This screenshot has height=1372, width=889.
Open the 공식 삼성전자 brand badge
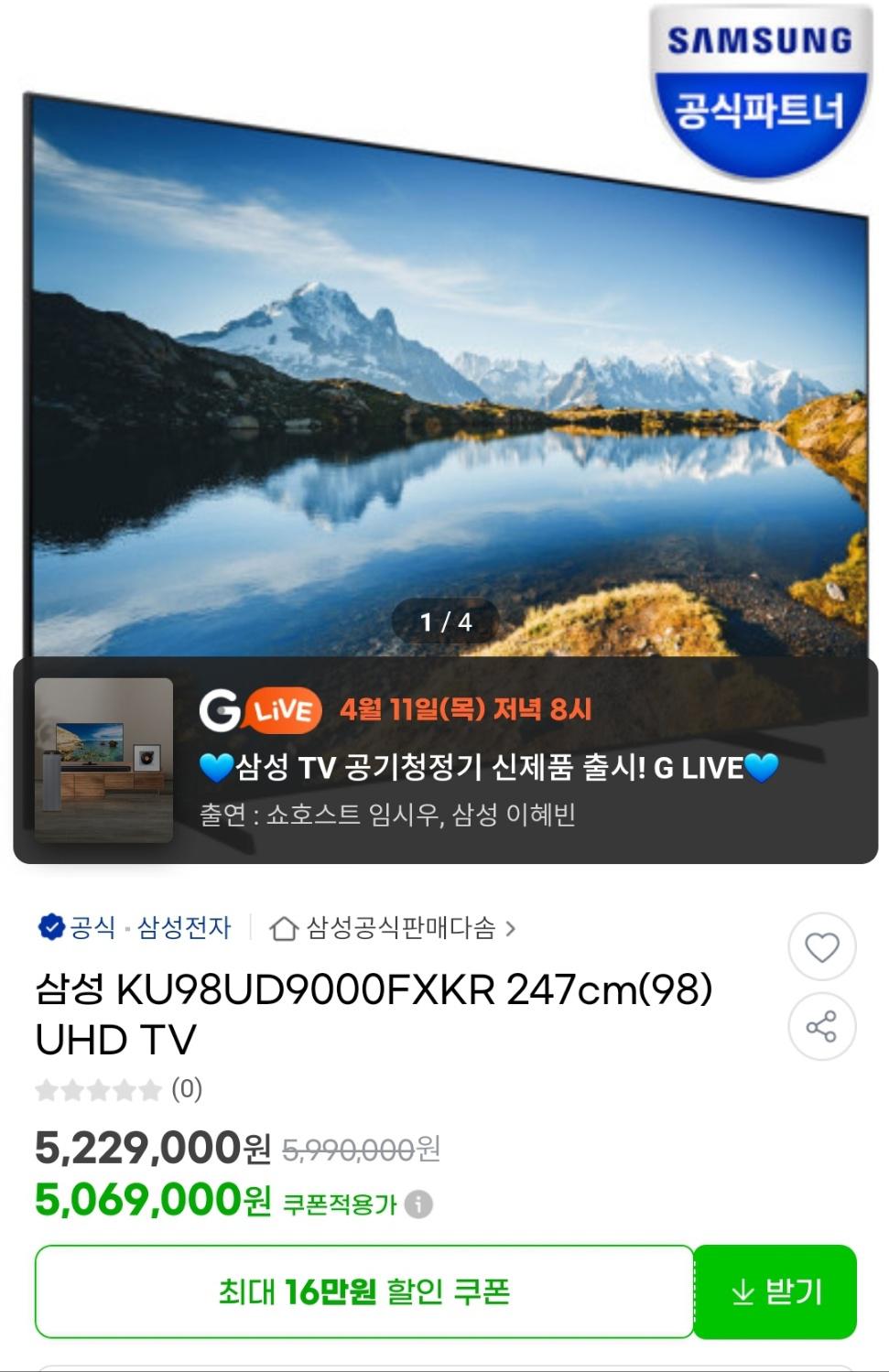pos(135,928)
